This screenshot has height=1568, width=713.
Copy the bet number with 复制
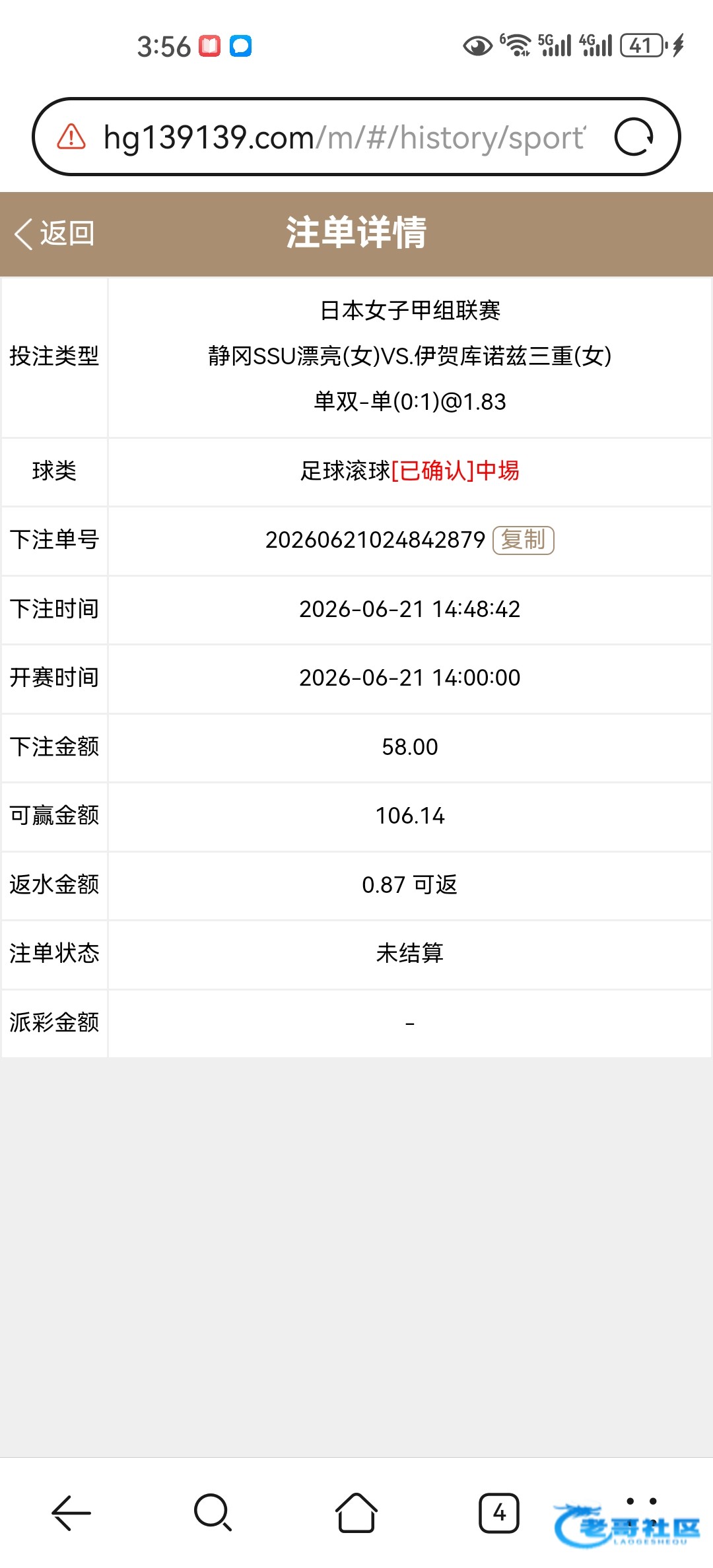point(524,540)
